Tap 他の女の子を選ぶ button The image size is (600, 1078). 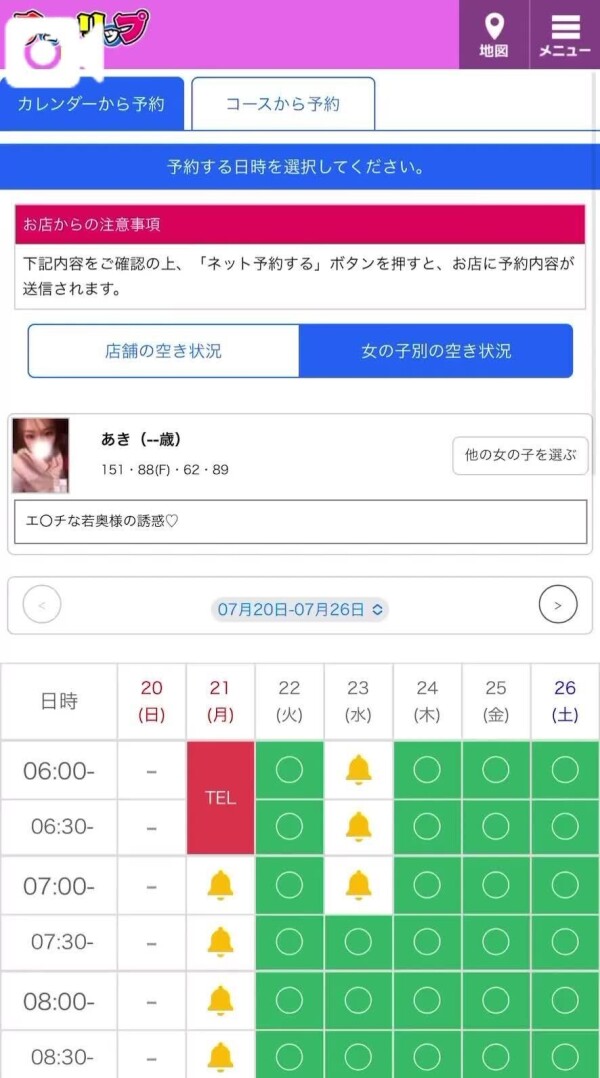(x=520, y=455)
